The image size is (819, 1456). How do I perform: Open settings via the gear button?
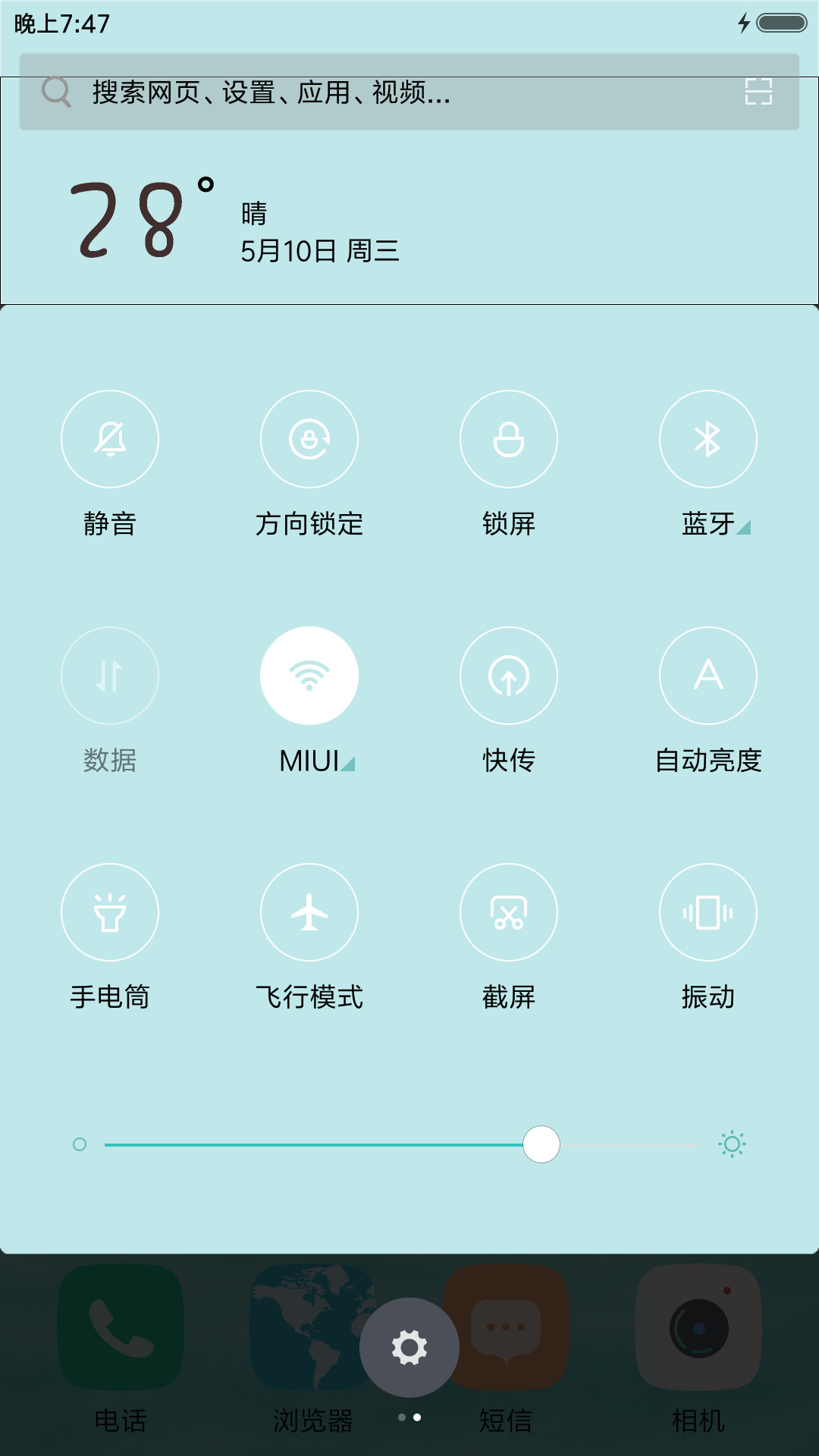point(409,1348)
